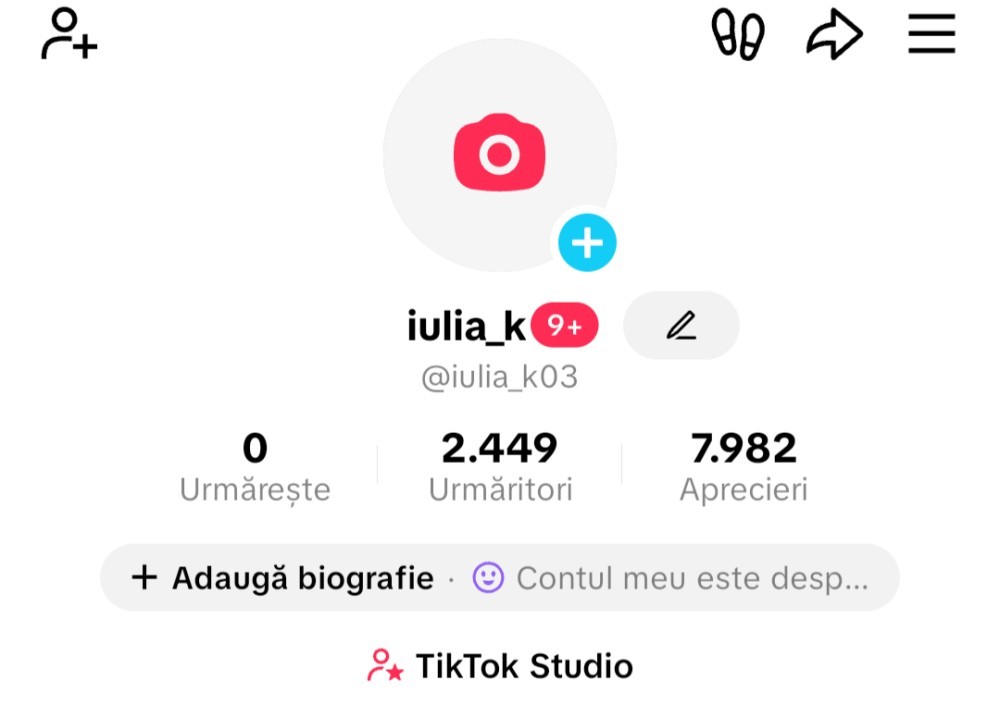Open the Urmăritori followers list
Screen dimensions: 1000x705
[500, 467]
